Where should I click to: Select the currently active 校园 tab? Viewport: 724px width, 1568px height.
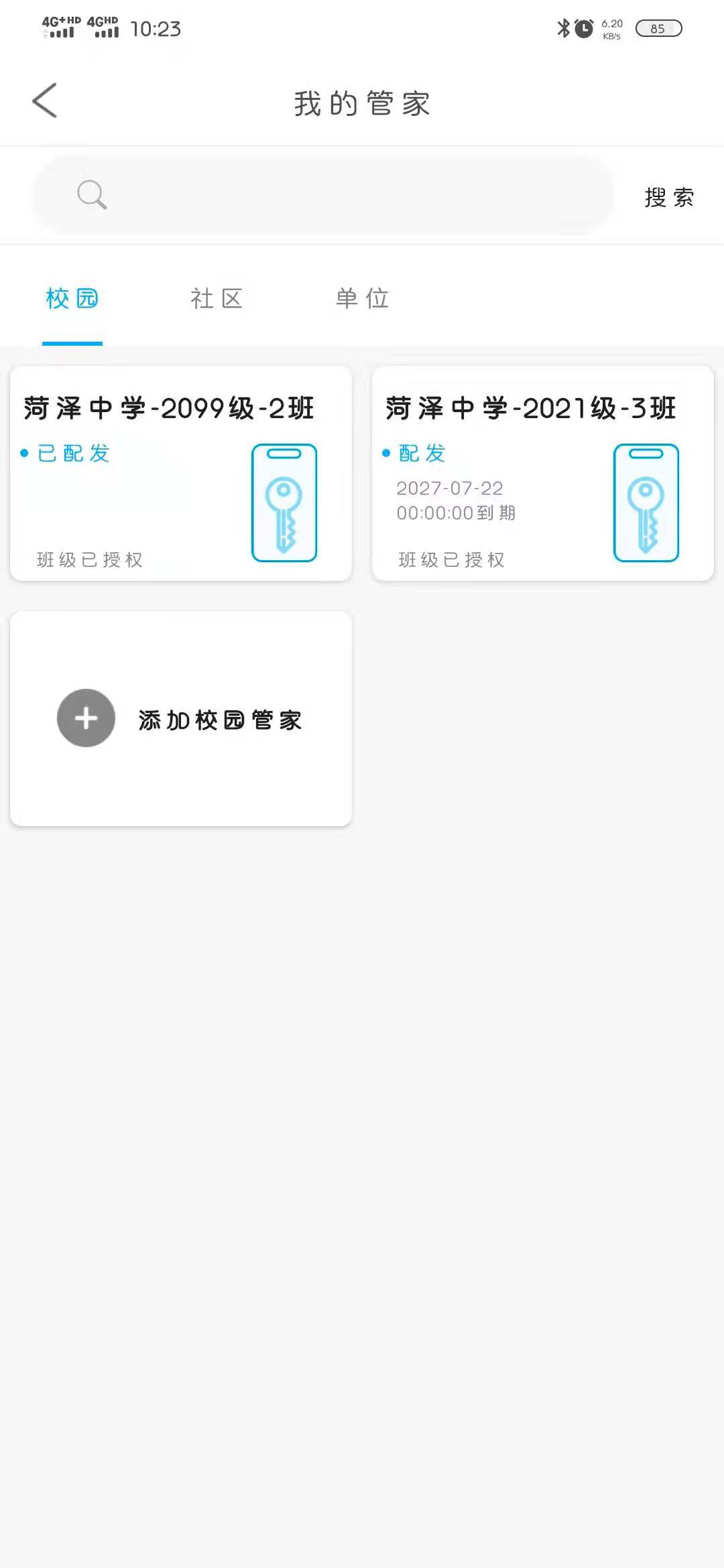click(72, 299)
